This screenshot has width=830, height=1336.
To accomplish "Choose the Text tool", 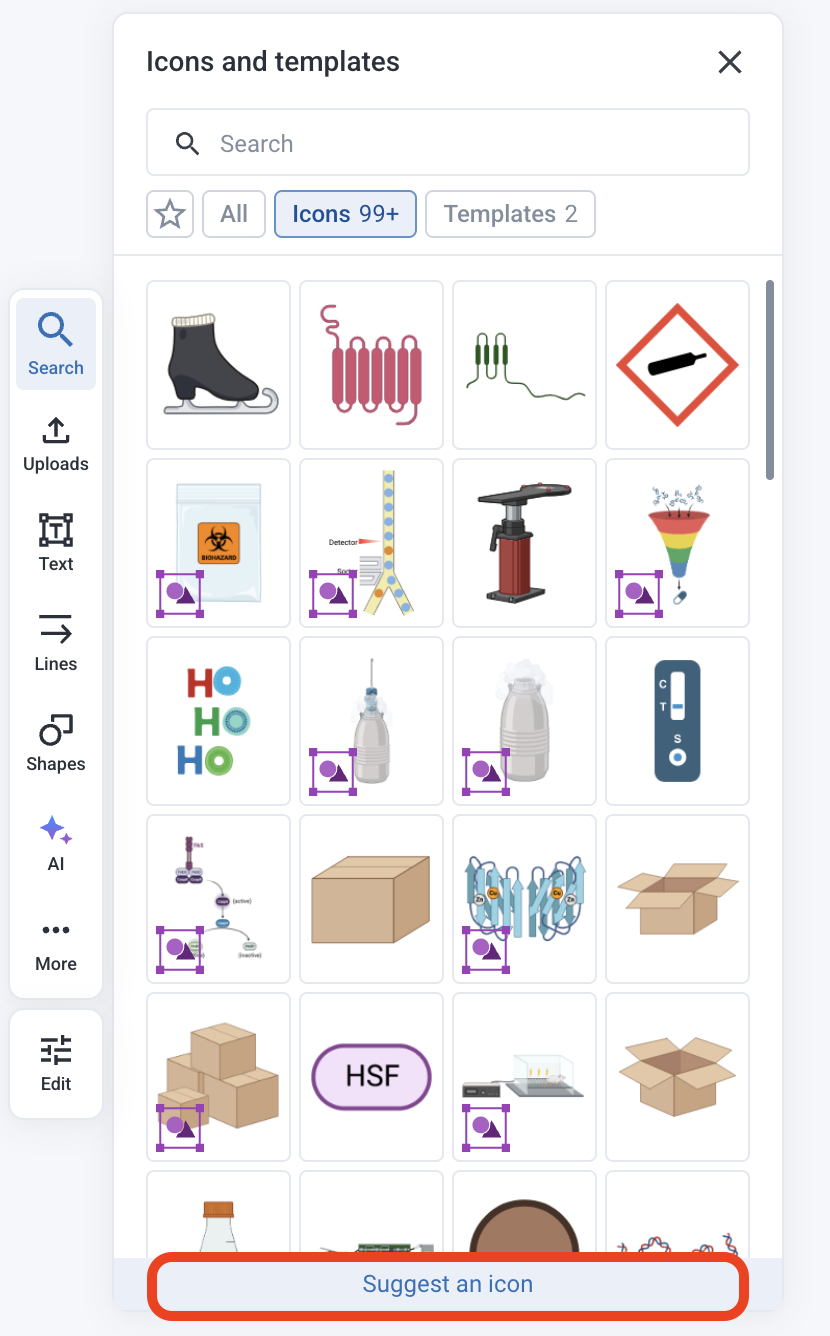I will pos(56,544).
